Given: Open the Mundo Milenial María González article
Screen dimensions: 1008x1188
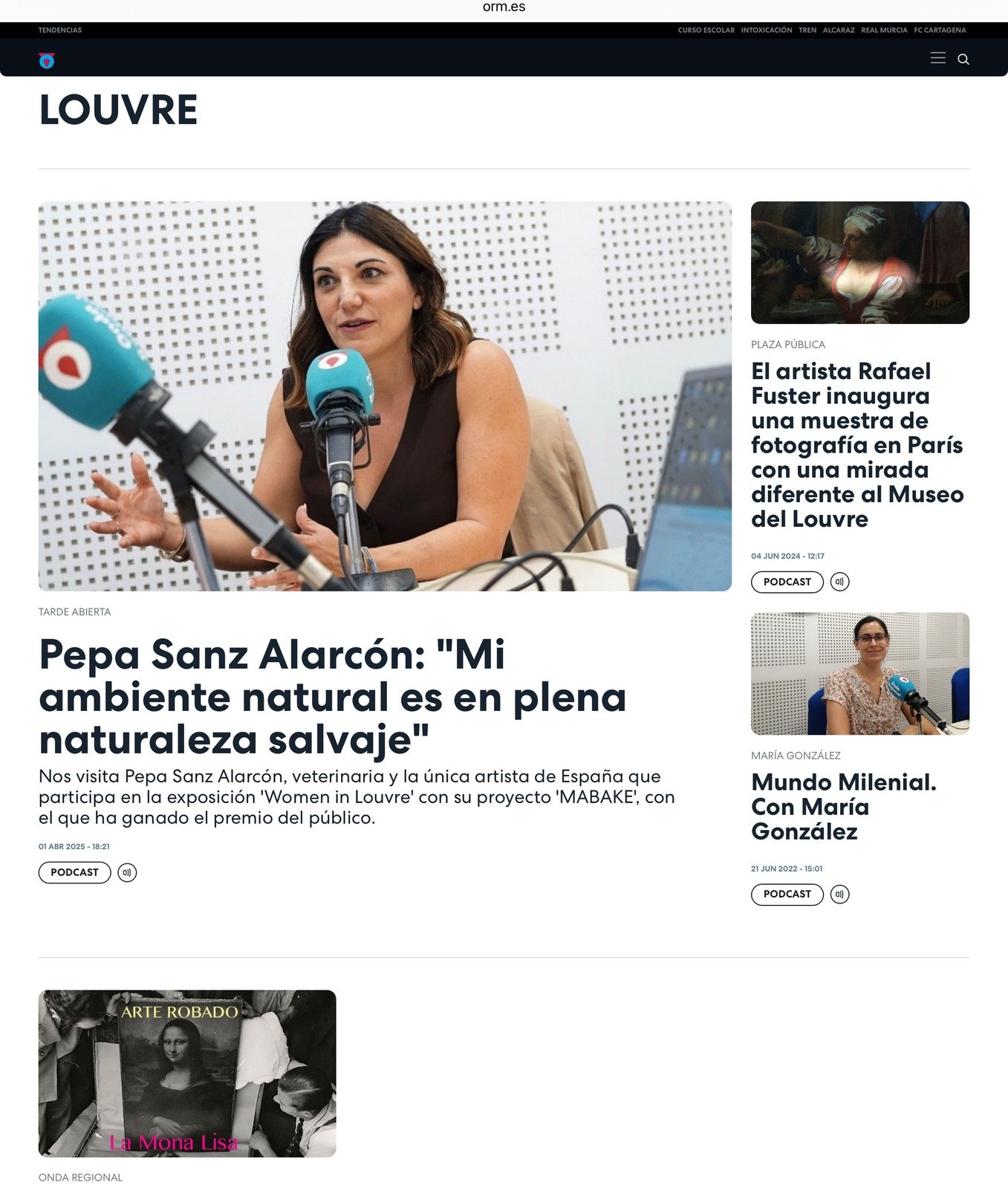Looking at the screenshot, I should 843,806.
